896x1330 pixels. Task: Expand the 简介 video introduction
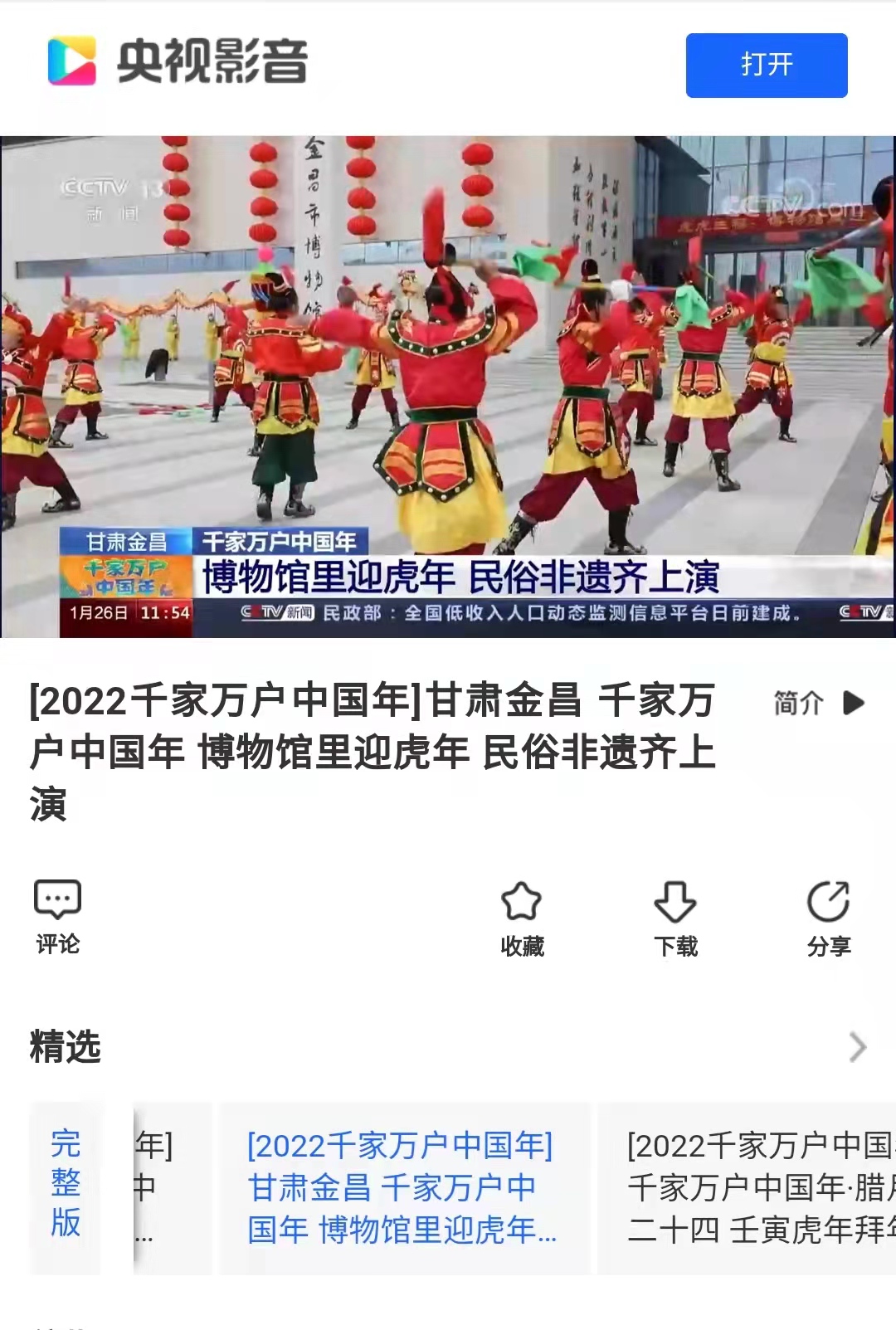click(x=818, y=703)
